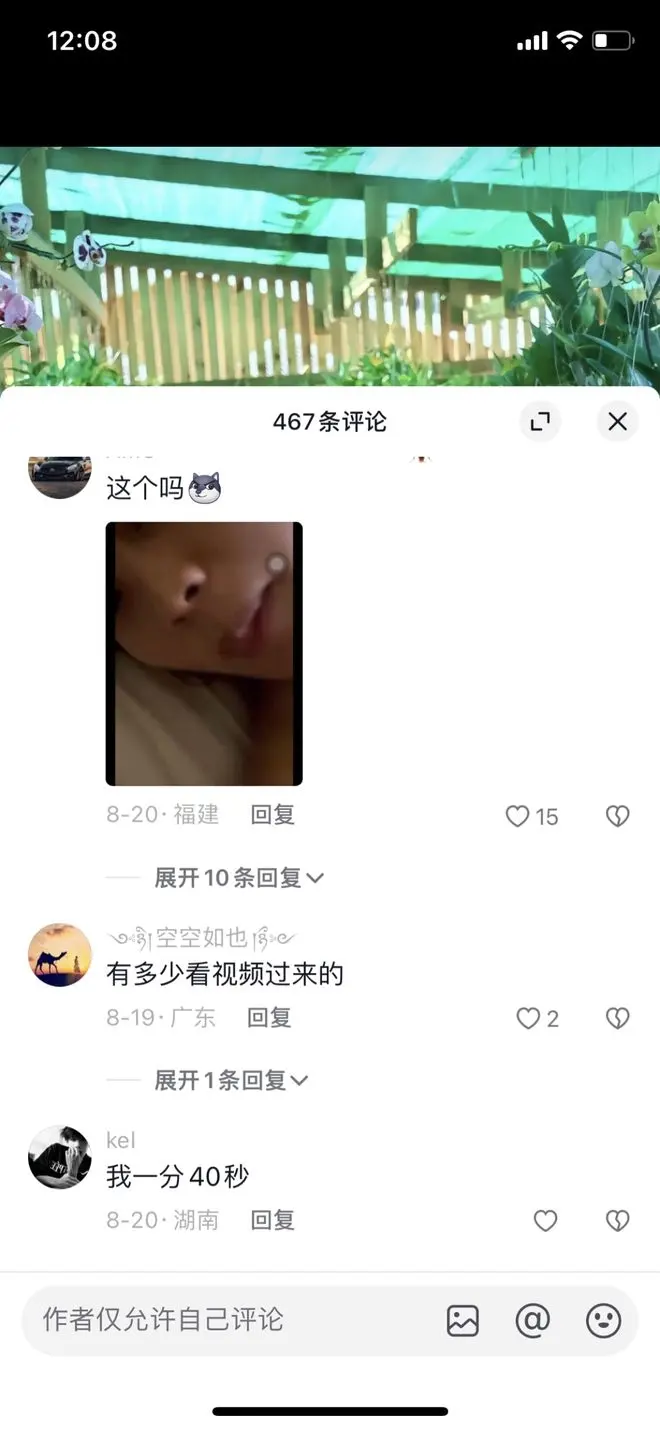Dislike kel's comment

coord(618,1220)
